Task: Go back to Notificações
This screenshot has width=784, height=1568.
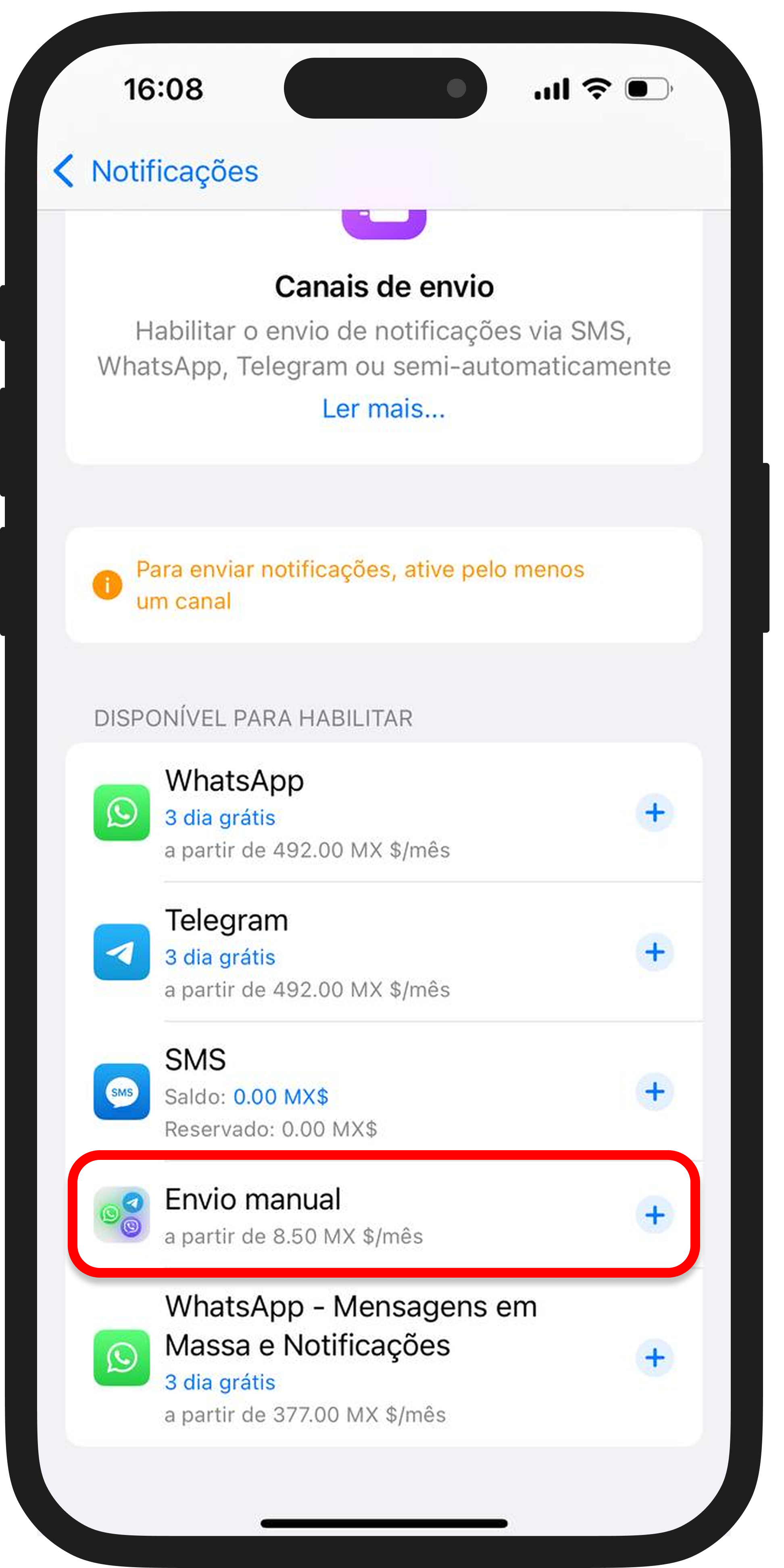Action: coord(155,171)
